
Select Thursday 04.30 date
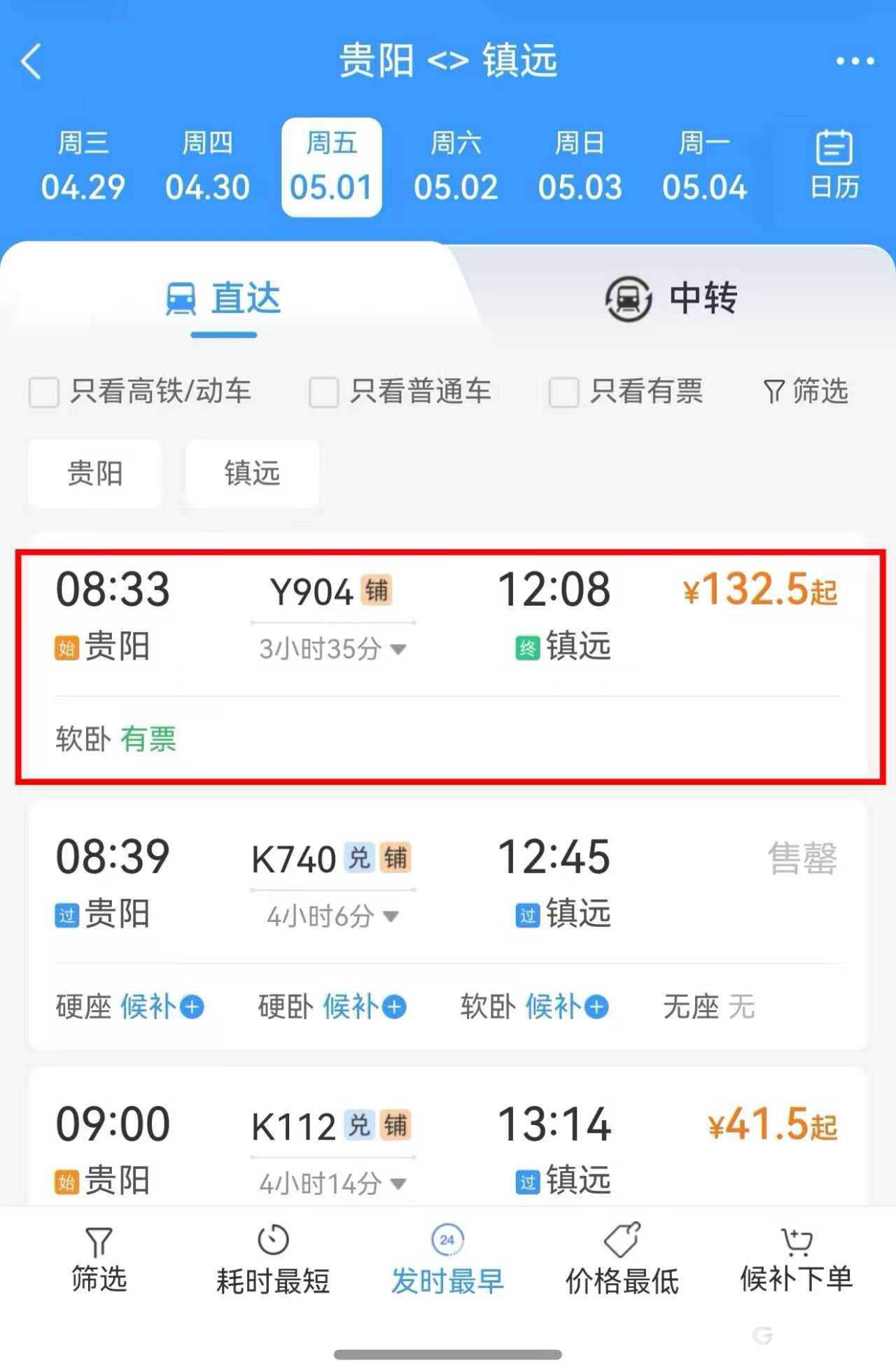(207, 168)
